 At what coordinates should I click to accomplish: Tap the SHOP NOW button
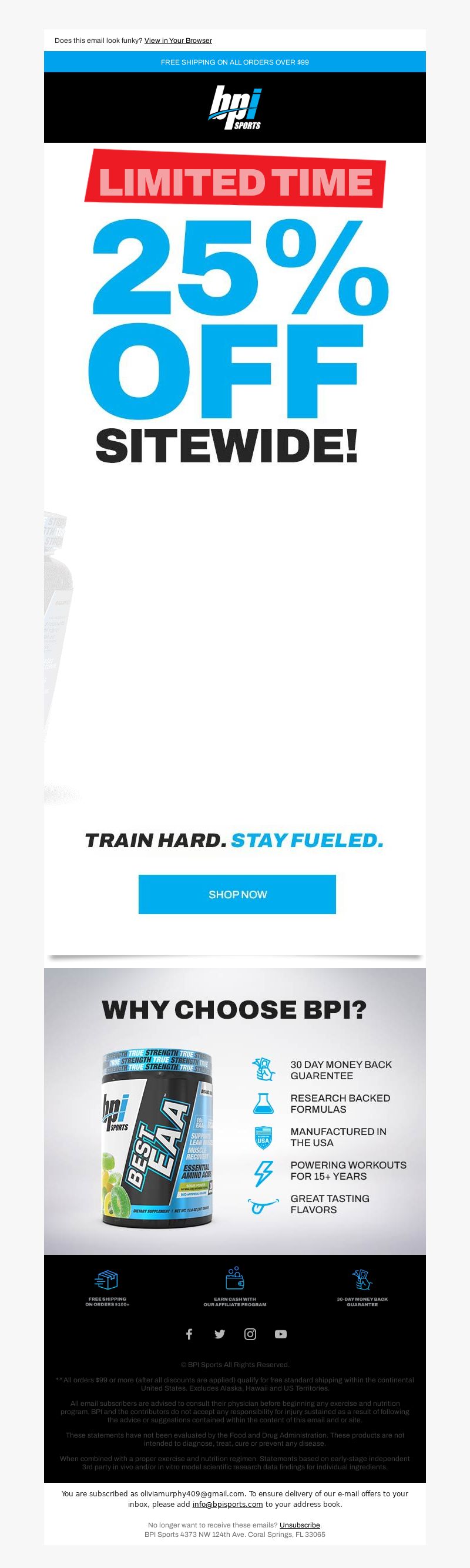point(237,894)
